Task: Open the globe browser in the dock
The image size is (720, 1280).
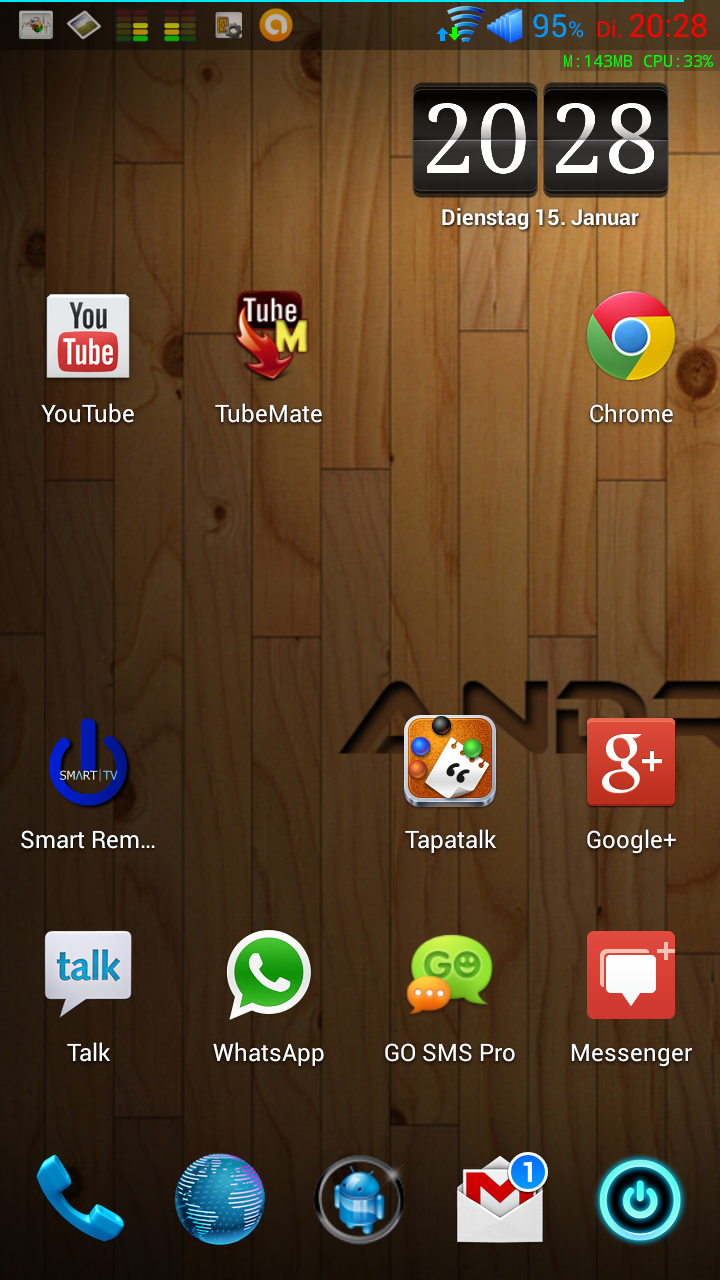Action: coord(220,1198)
